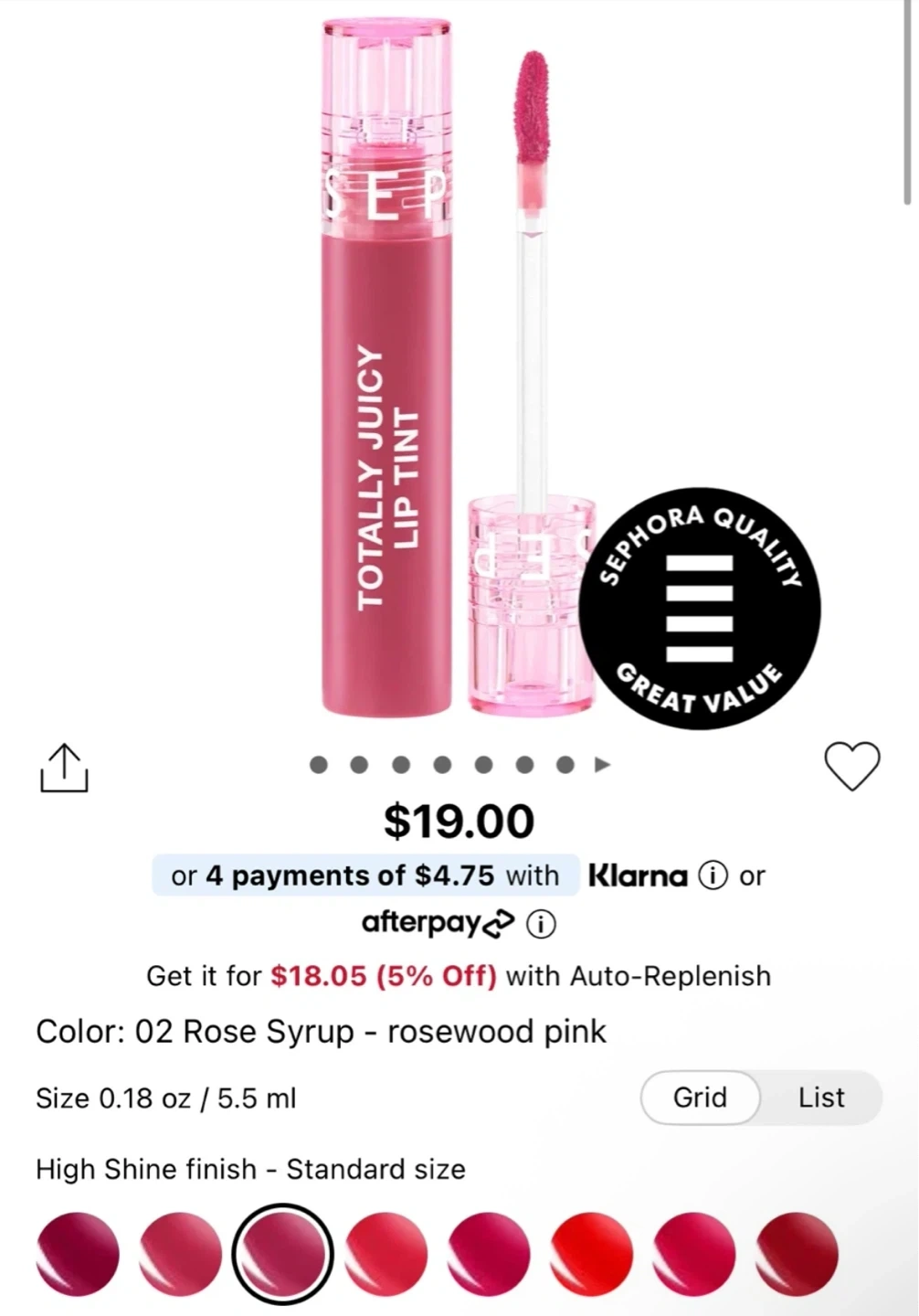Open Afterpay info icon
The height and width of the screenshot is (1316, 919).
(541, 924)
